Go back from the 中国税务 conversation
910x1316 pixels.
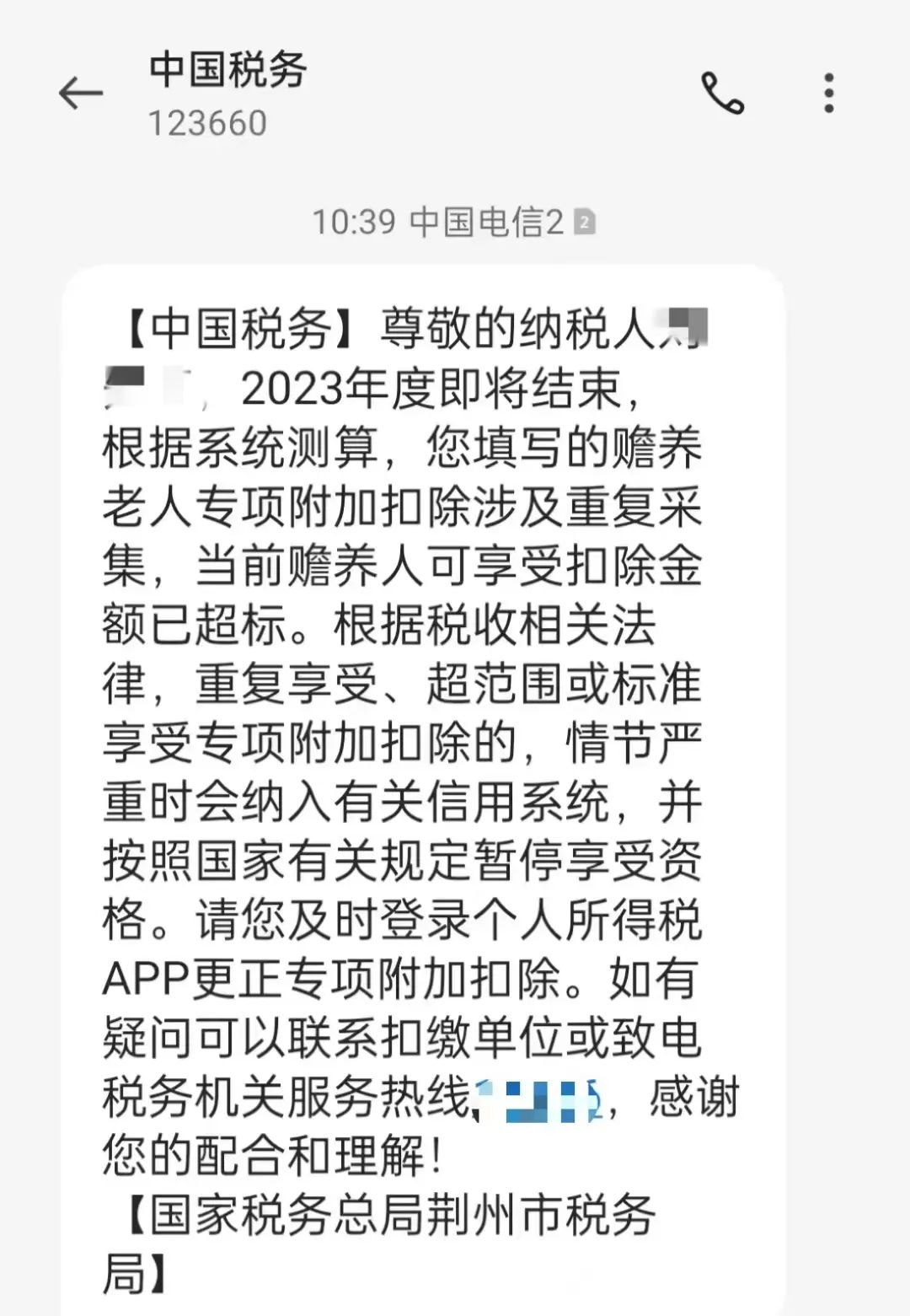[x=81, y=93]
